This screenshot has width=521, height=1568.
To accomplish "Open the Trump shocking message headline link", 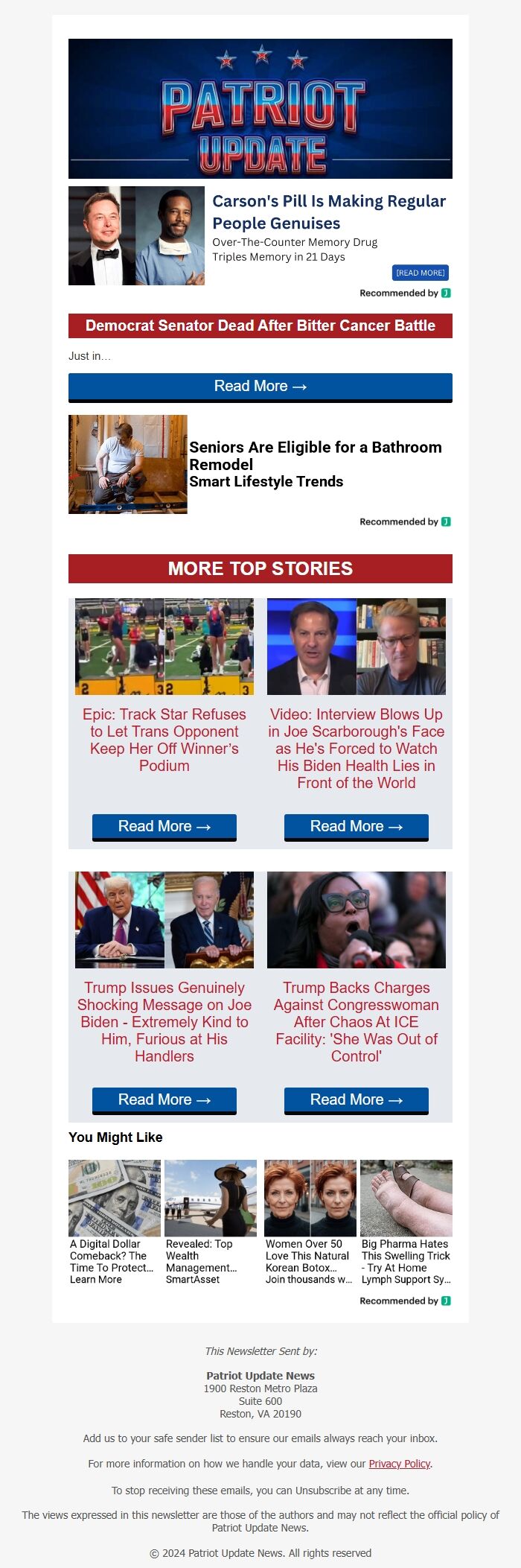I will 164,1021.
